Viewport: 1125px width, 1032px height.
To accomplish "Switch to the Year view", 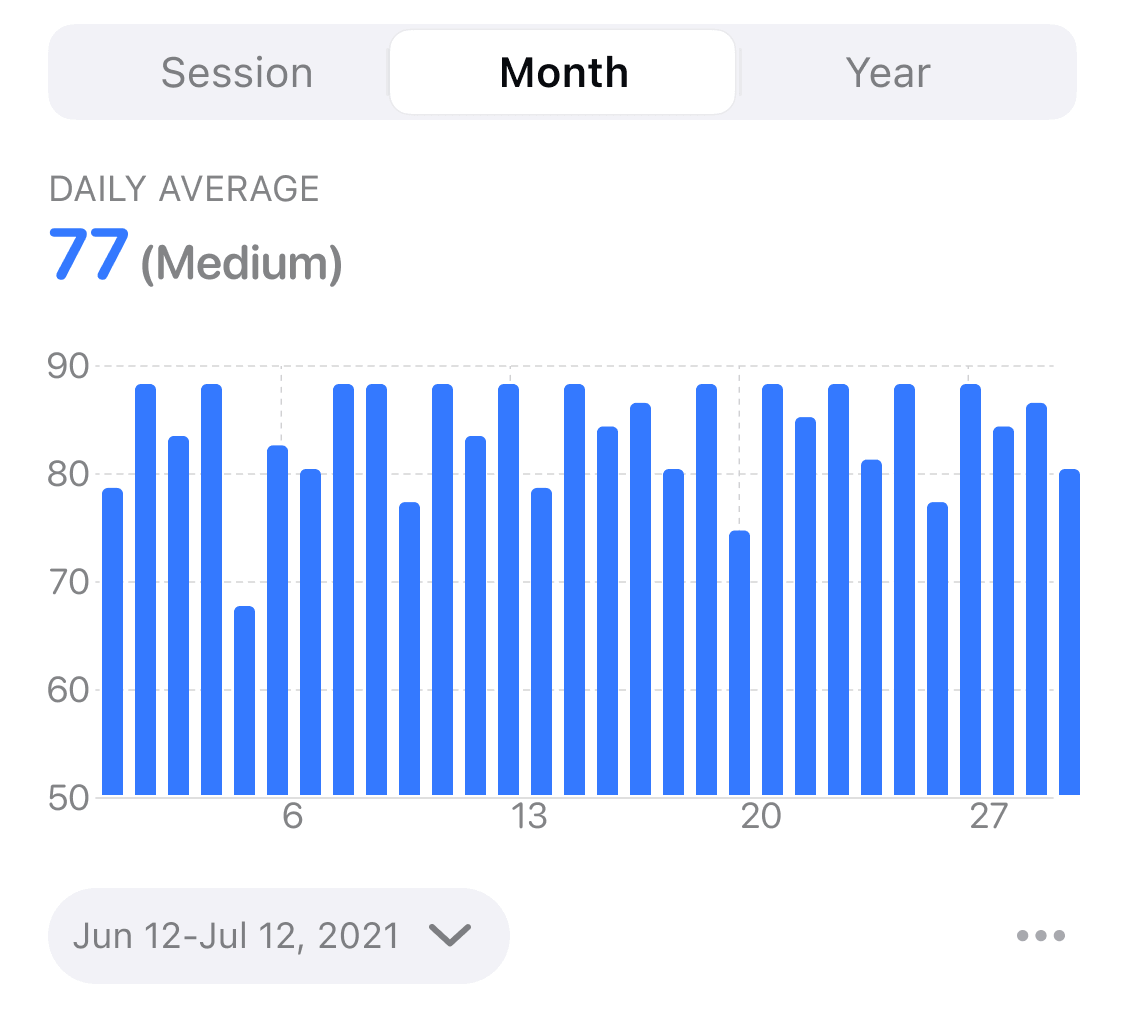I will coord(888,73).
